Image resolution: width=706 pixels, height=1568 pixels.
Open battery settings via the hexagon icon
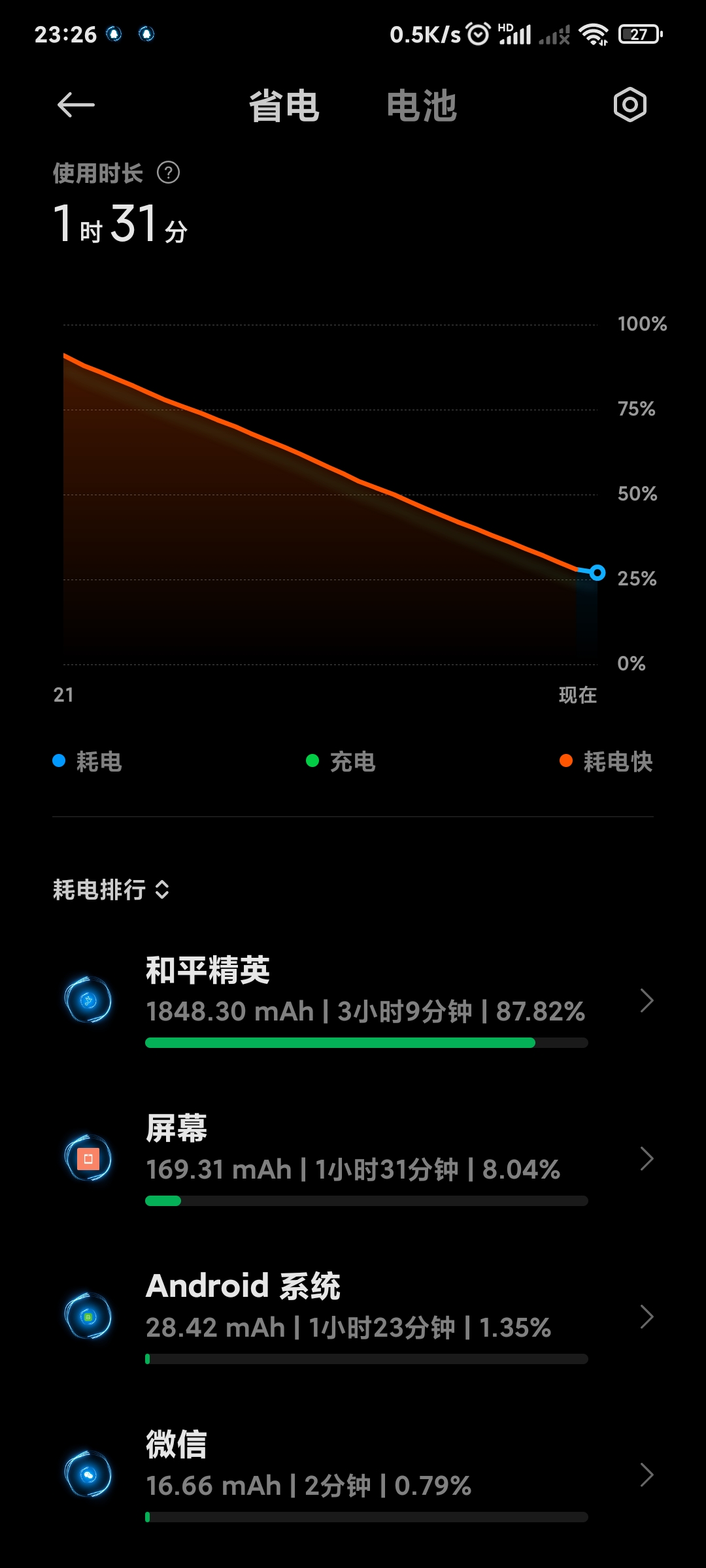(630, 105)
